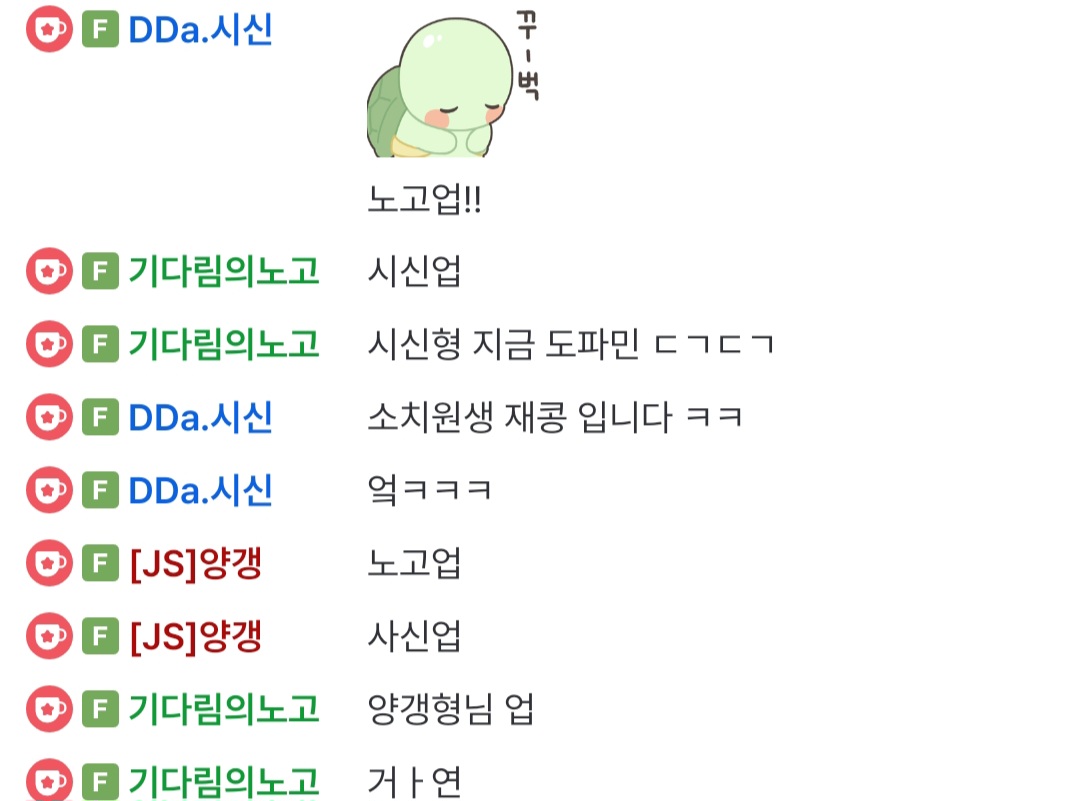Open DDa.시신's profile beside the turtle sticker
The image size is (1080, 801).
tap(200, 30)
